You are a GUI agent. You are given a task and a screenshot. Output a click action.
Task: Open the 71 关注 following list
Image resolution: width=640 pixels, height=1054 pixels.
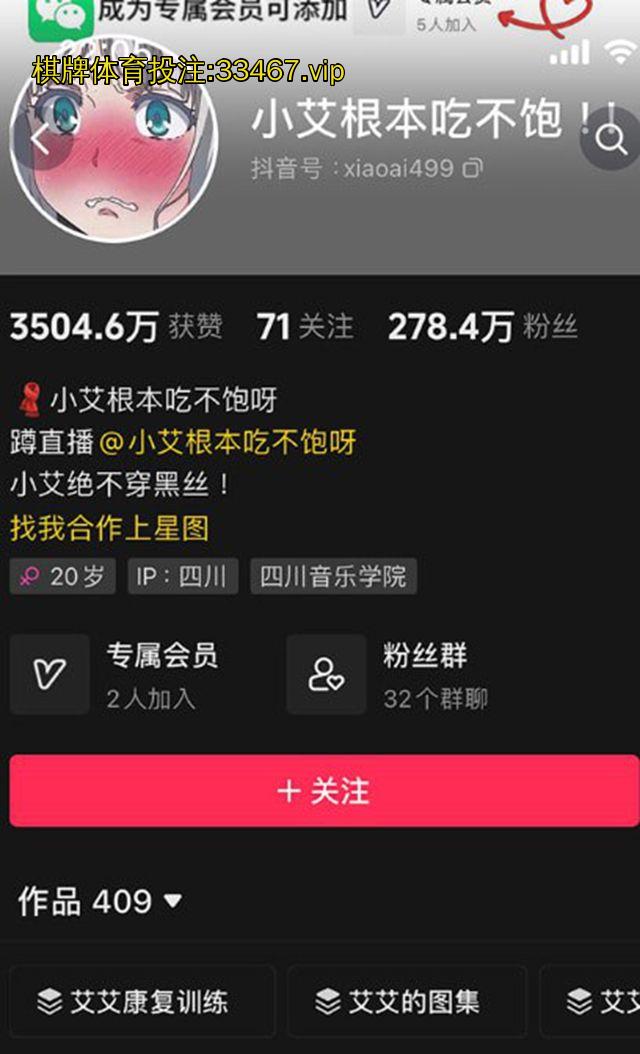(x=305, y=327)
